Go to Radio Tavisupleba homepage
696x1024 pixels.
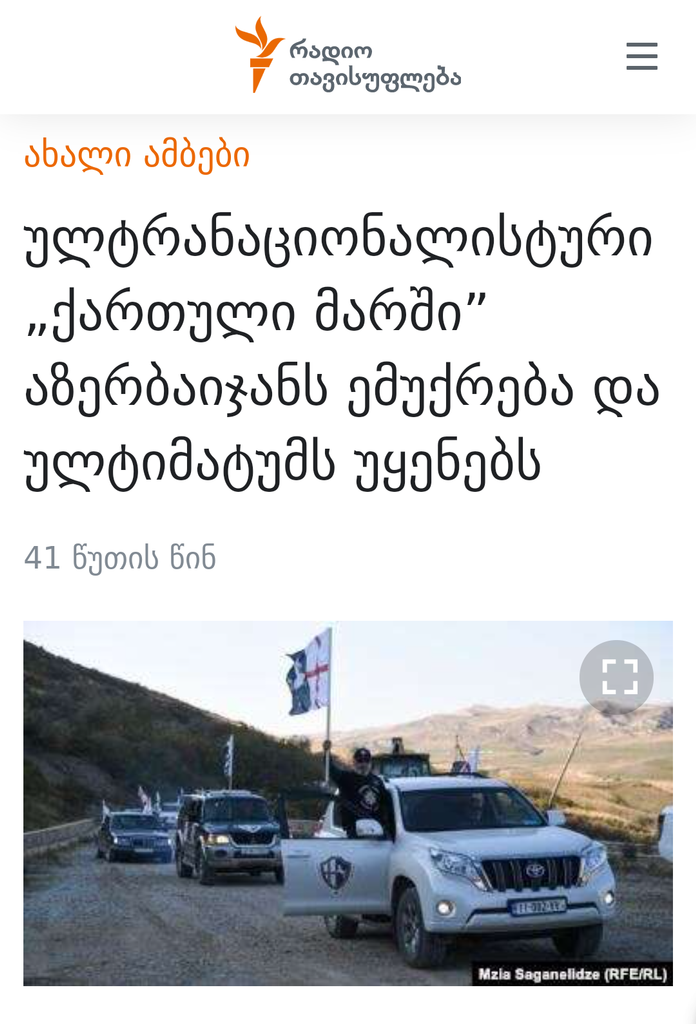pyautogui.click(x=347, y=57)
